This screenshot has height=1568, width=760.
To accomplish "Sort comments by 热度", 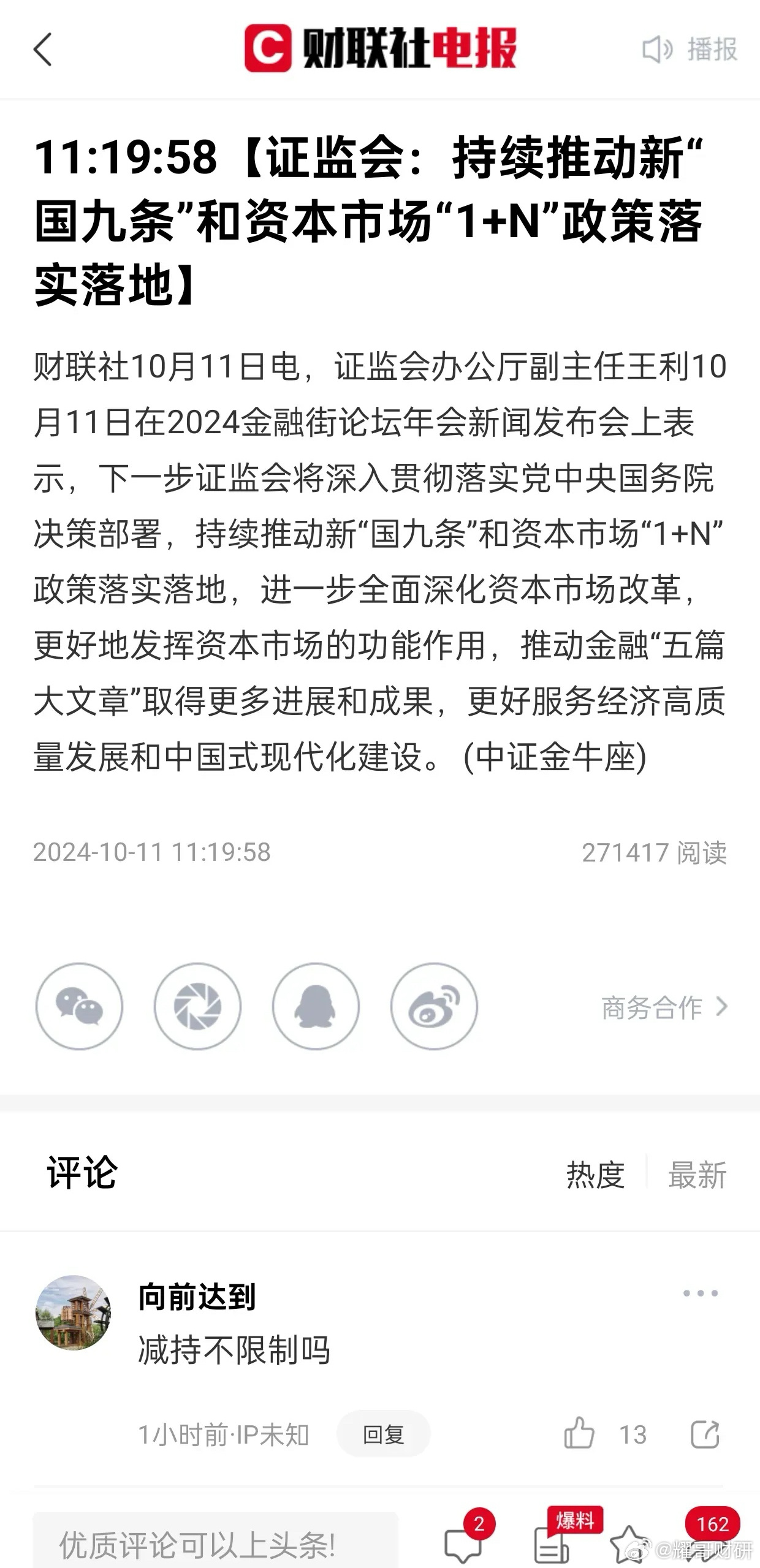I will (595, 1174).
